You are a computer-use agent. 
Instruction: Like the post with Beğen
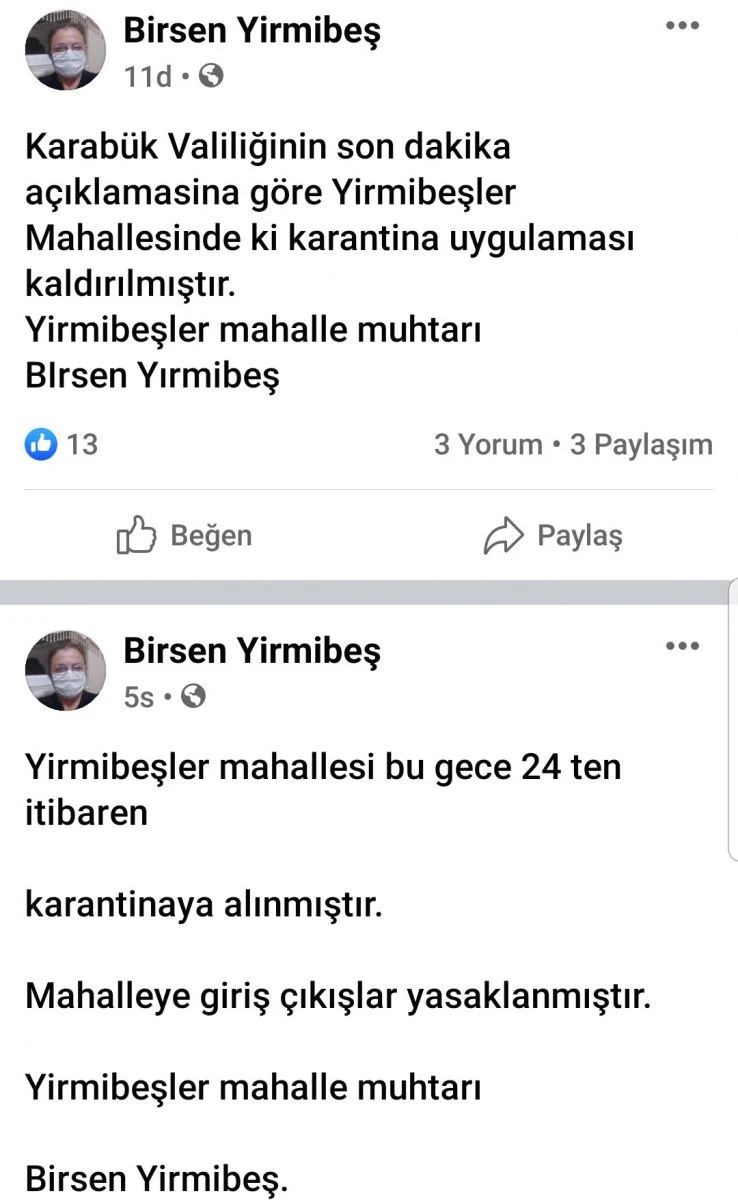click(185, 537)
